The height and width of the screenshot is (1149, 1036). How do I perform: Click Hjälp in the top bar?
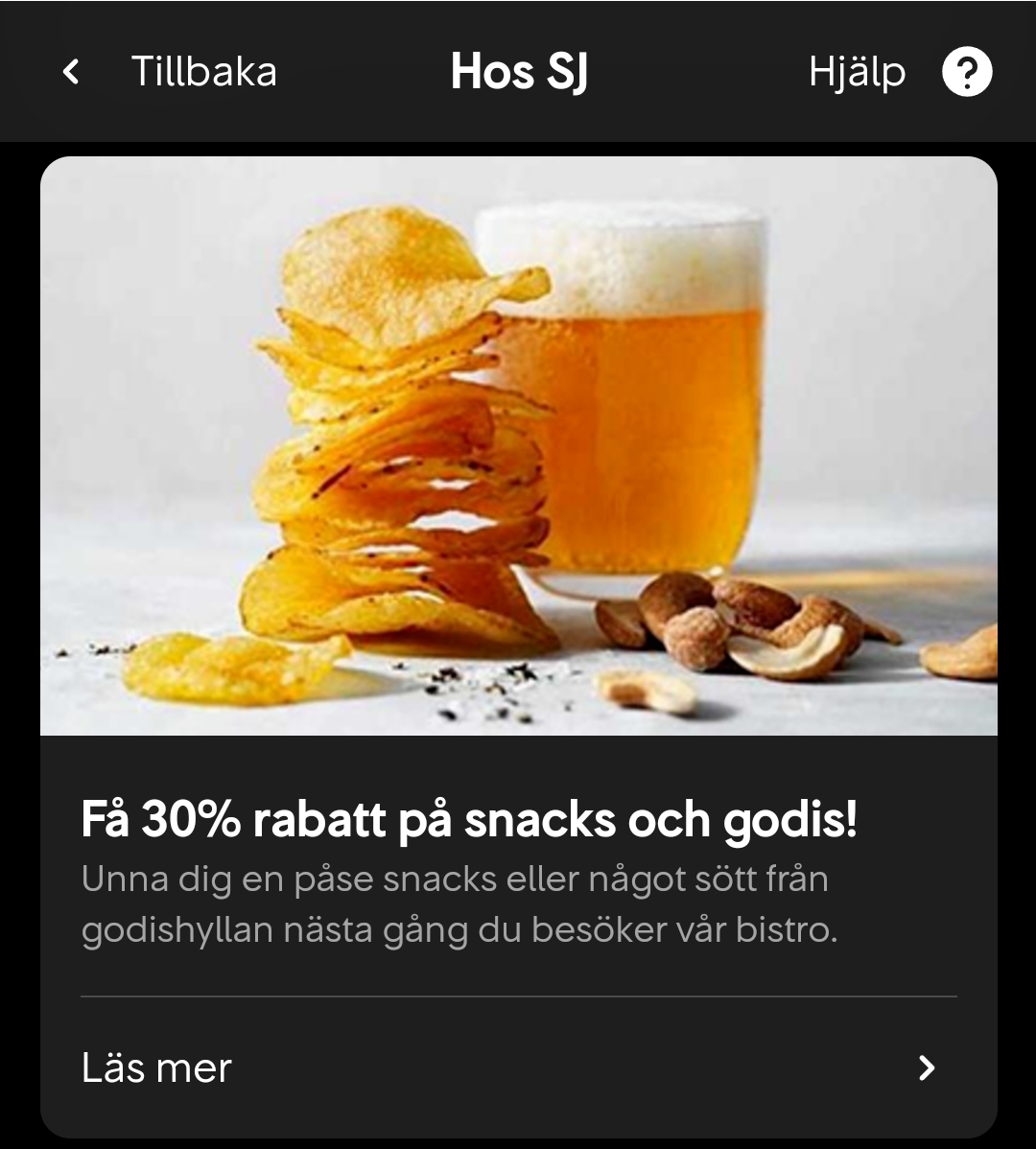(x=857, y=70)
